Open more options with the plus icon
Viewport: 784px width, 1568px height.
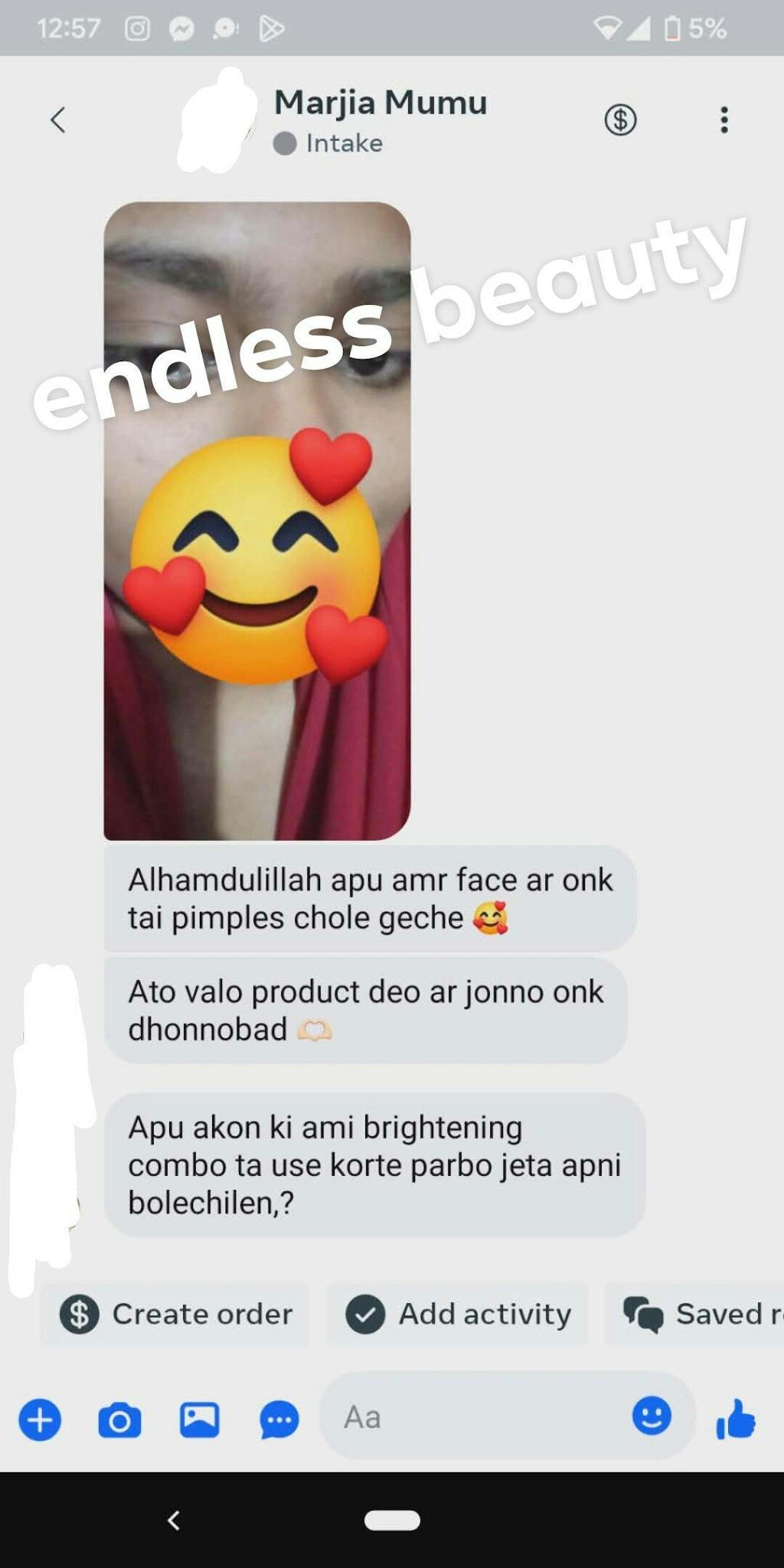(x=40, y=1420)
